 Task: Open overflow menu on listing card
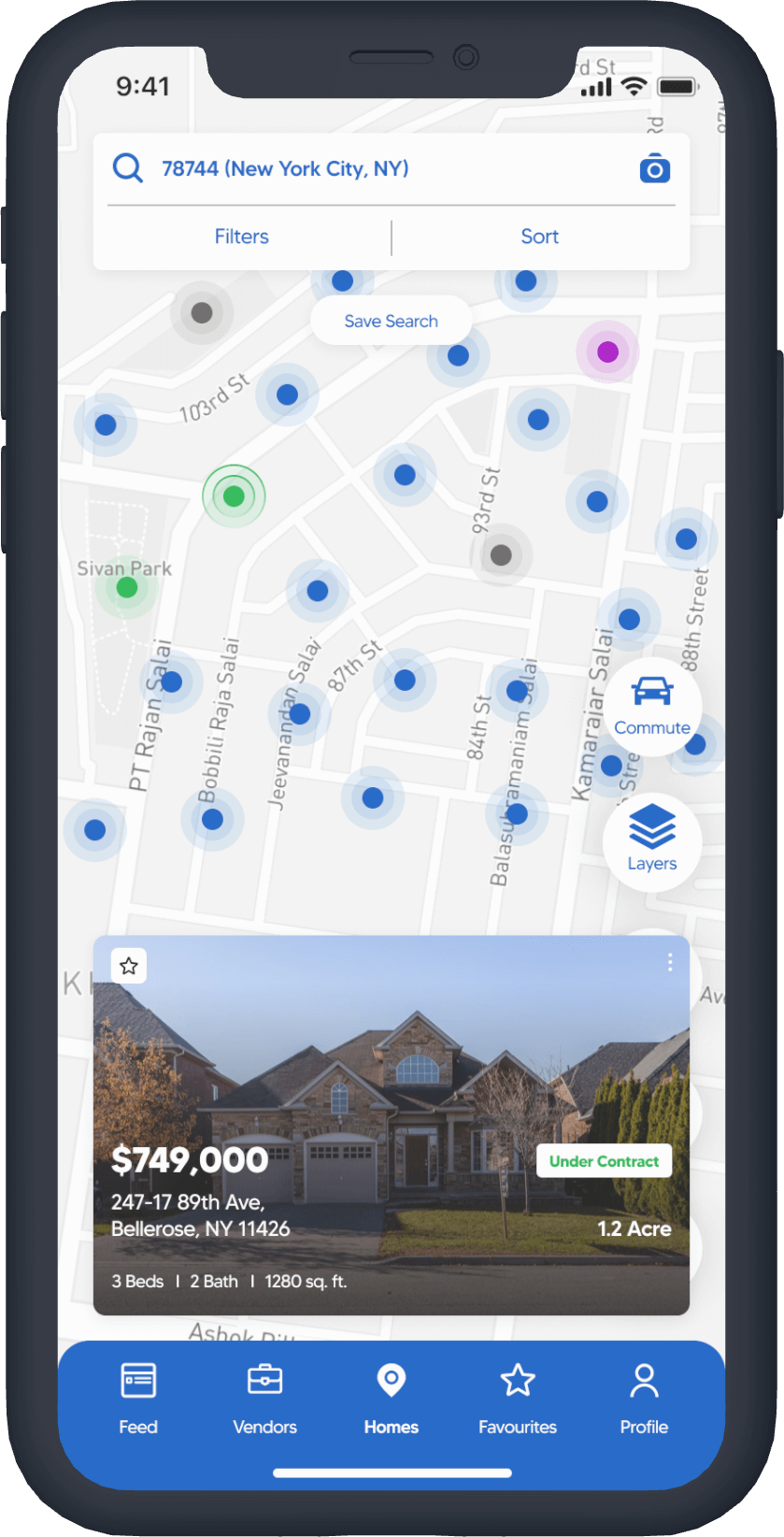(x=670, y=963)
